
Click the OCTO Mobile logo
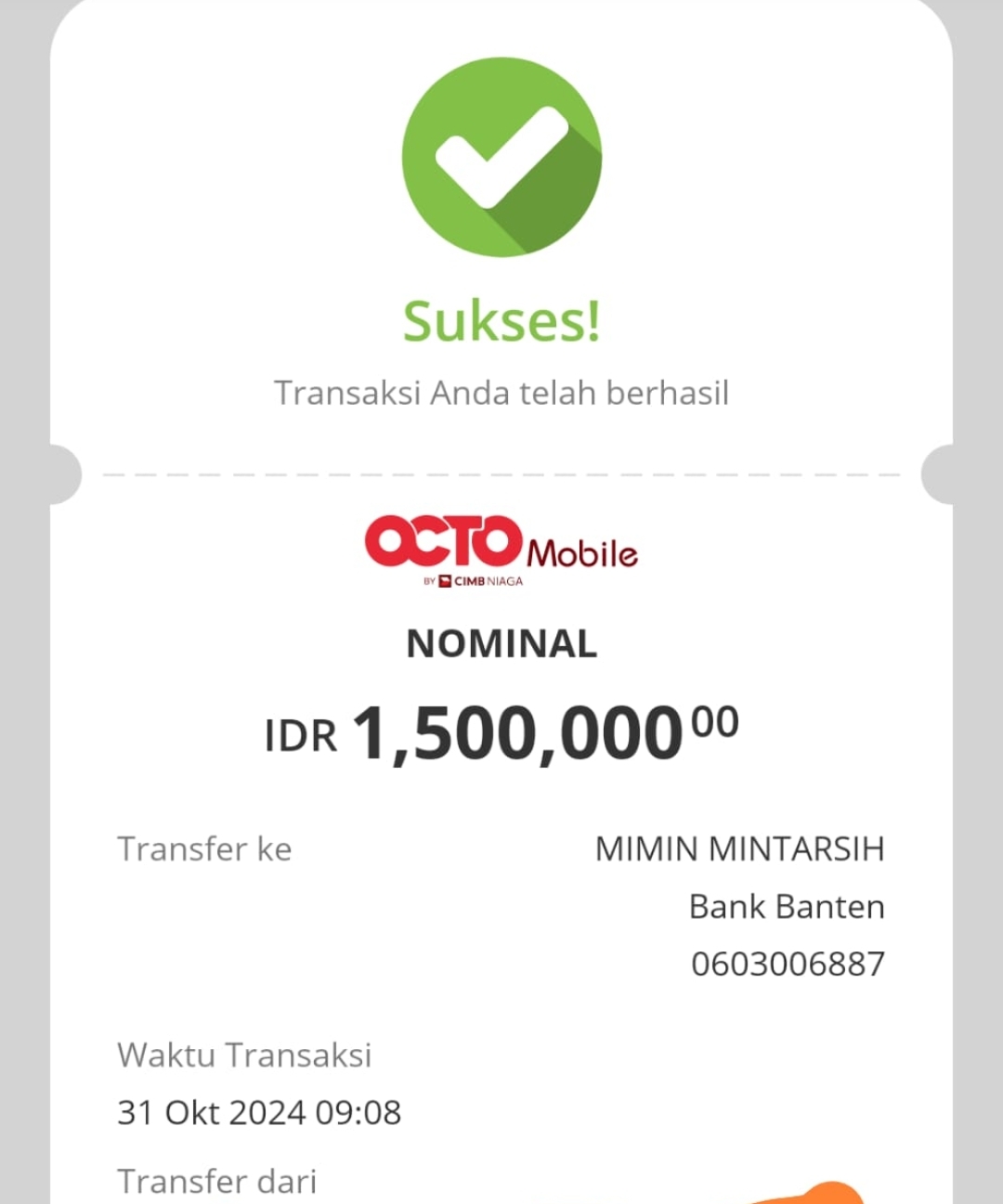click(501, 548)
